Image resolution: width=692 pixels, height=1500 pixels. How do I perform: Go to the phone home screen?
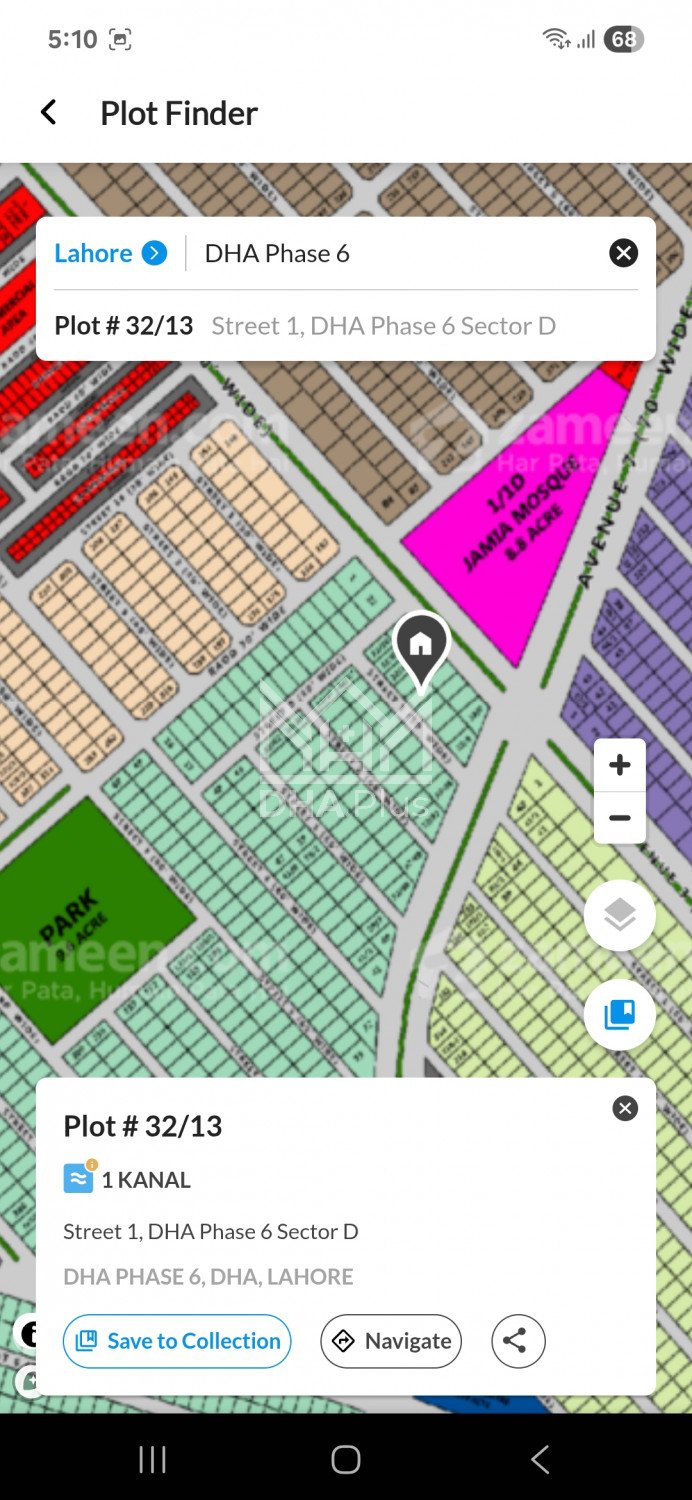pos(346,1460)
